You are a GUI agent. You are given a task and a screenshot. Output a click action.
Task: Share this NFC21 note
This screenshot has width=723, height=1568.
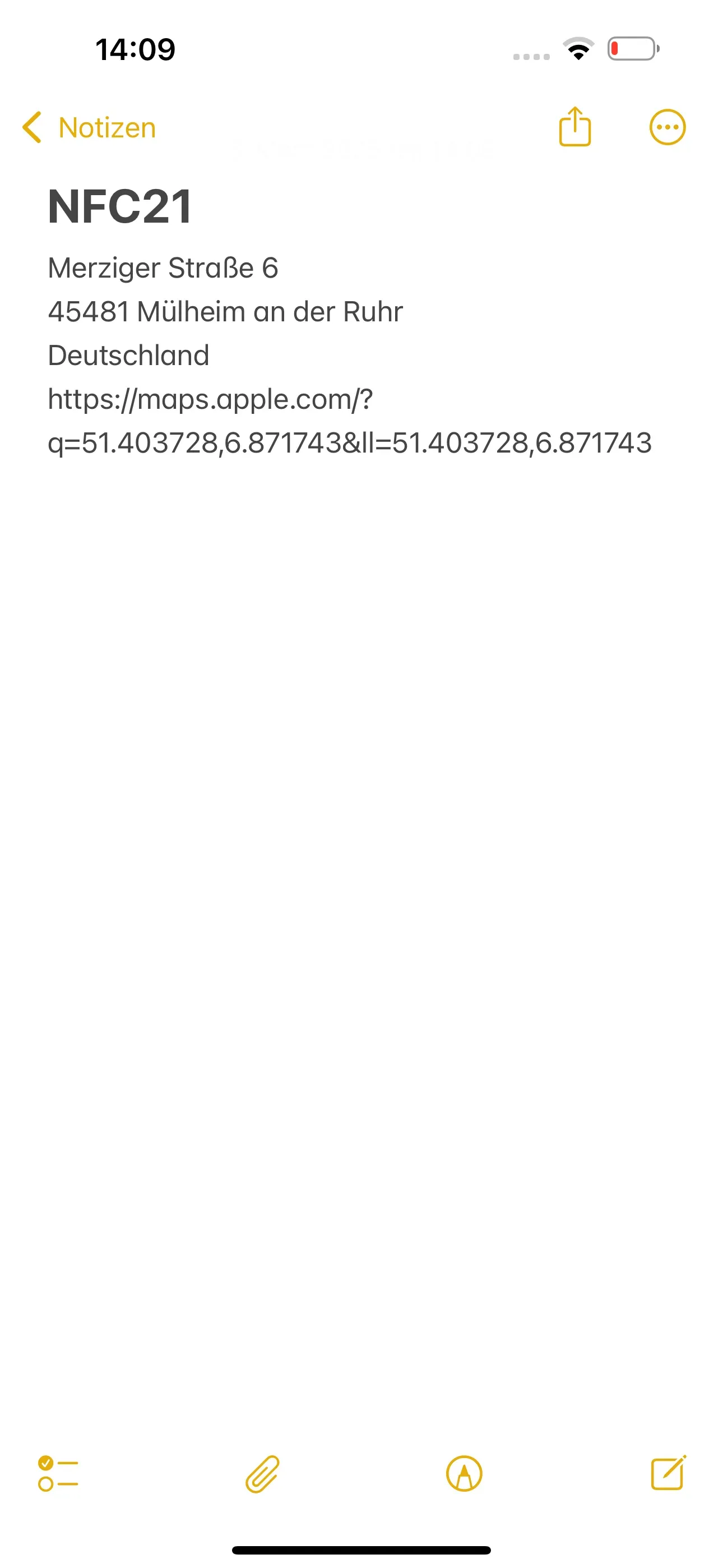[x=574, y=127]
